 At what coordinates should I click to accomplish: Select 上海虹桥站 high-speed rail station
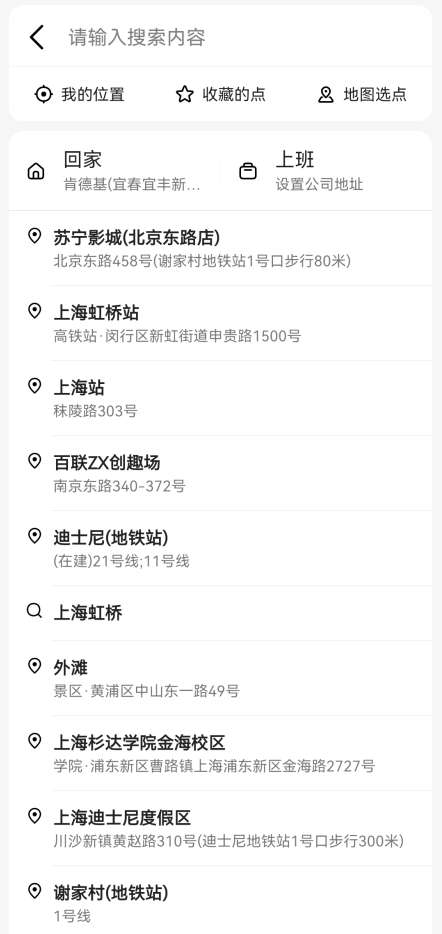220,323
